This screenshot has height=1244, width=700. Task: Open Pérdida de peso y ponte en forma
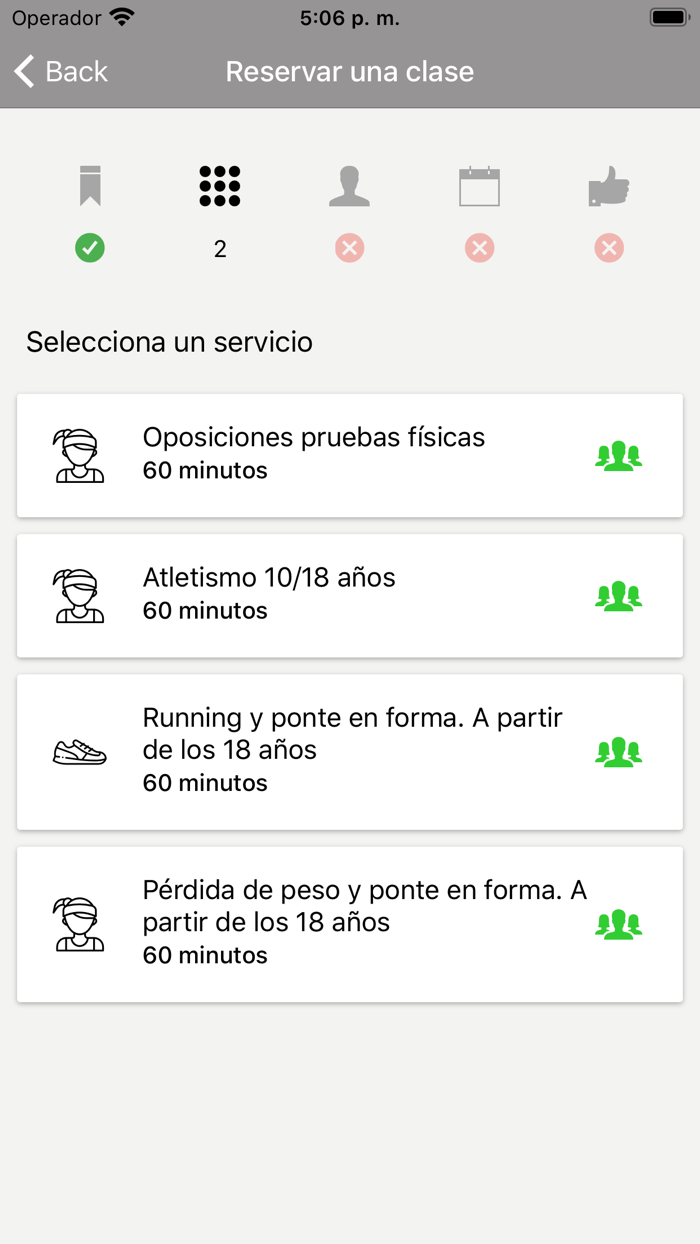(350, 923)
